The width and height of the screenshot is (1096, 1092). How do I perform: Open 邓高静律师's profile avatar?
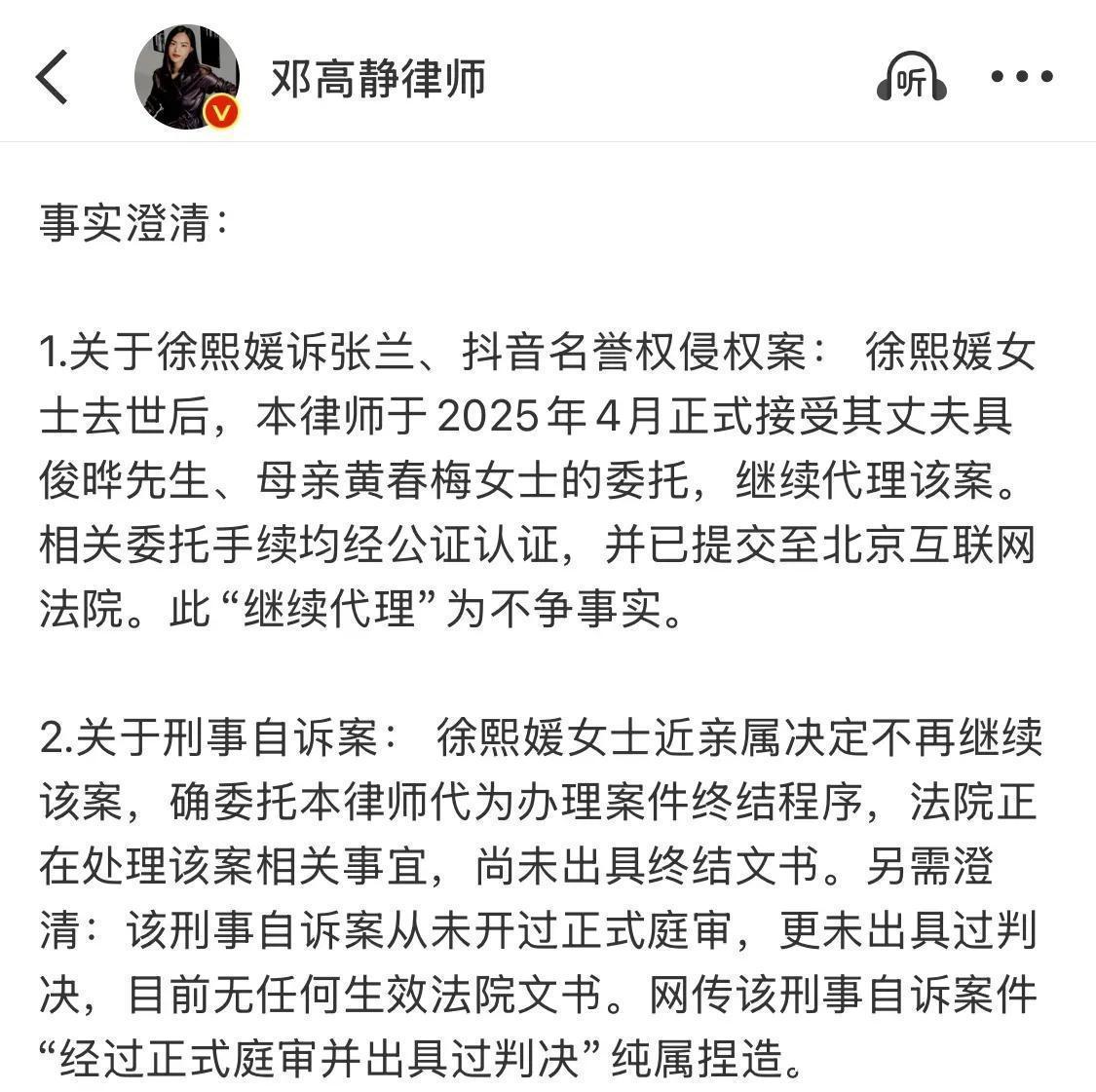(x=187, y=77)
